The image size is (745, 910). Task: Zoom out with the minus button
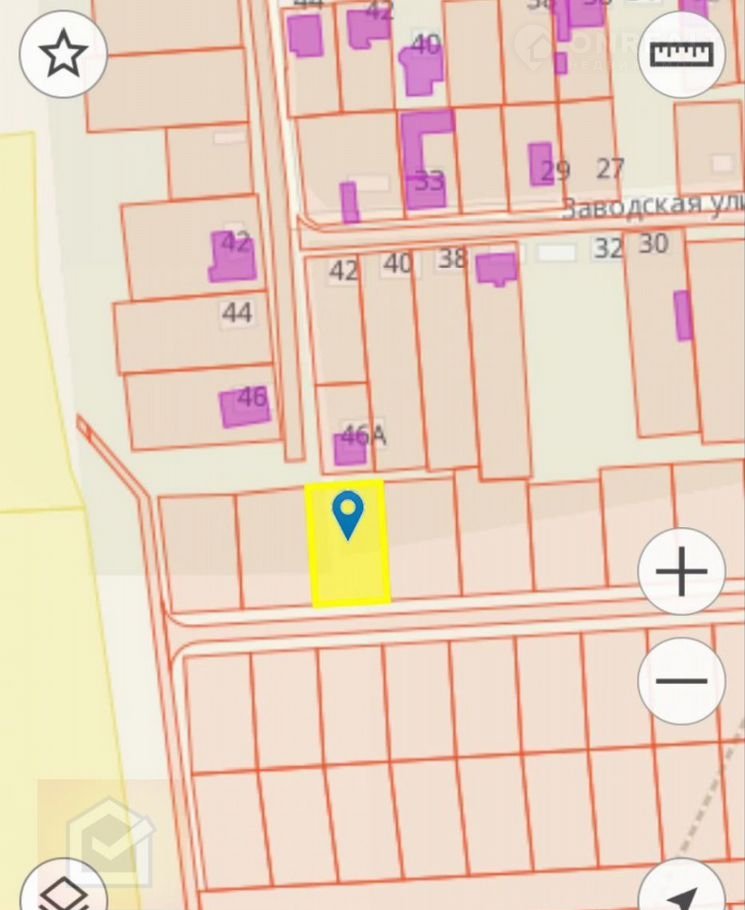point(681,681)
